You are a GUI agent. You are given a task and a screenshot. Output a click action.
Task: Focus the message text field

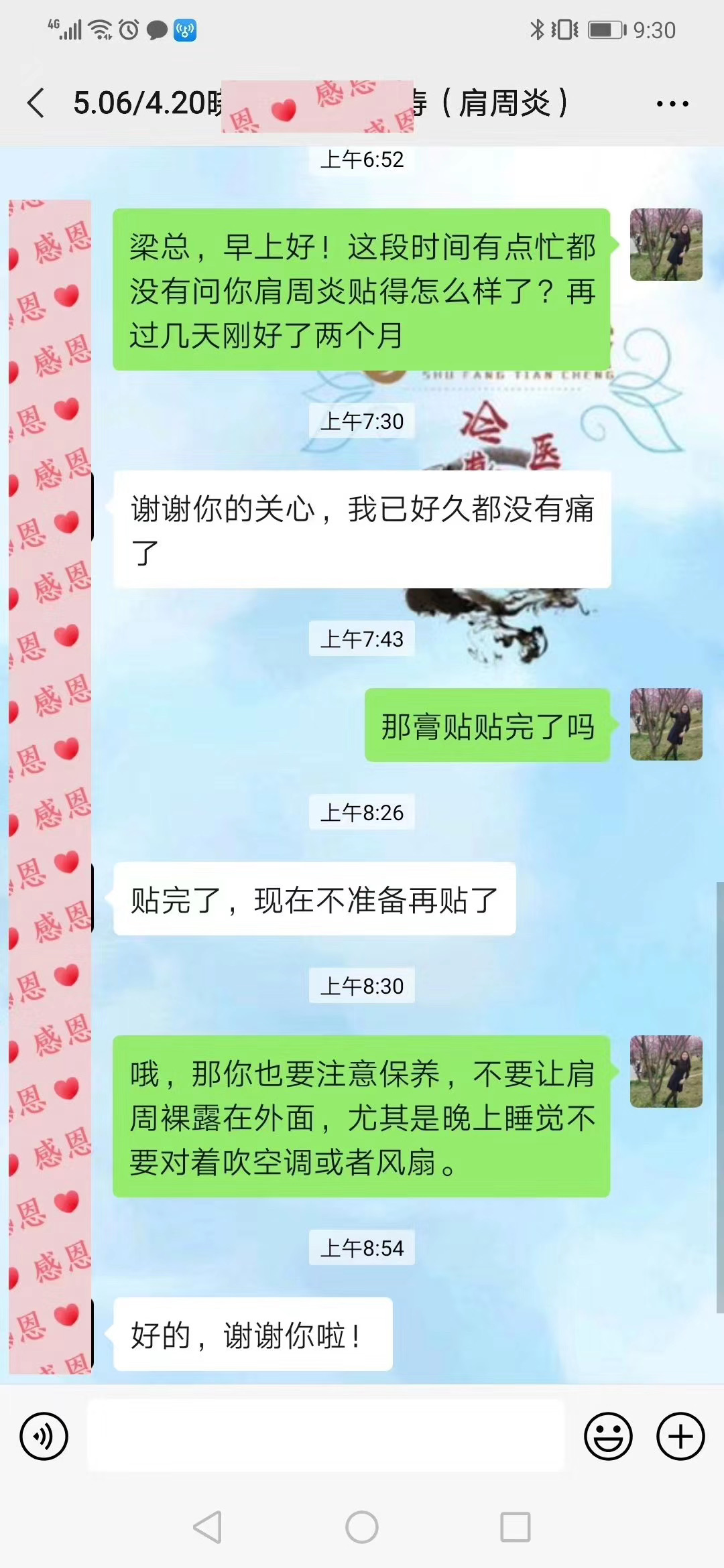[x=326, y=1436]
